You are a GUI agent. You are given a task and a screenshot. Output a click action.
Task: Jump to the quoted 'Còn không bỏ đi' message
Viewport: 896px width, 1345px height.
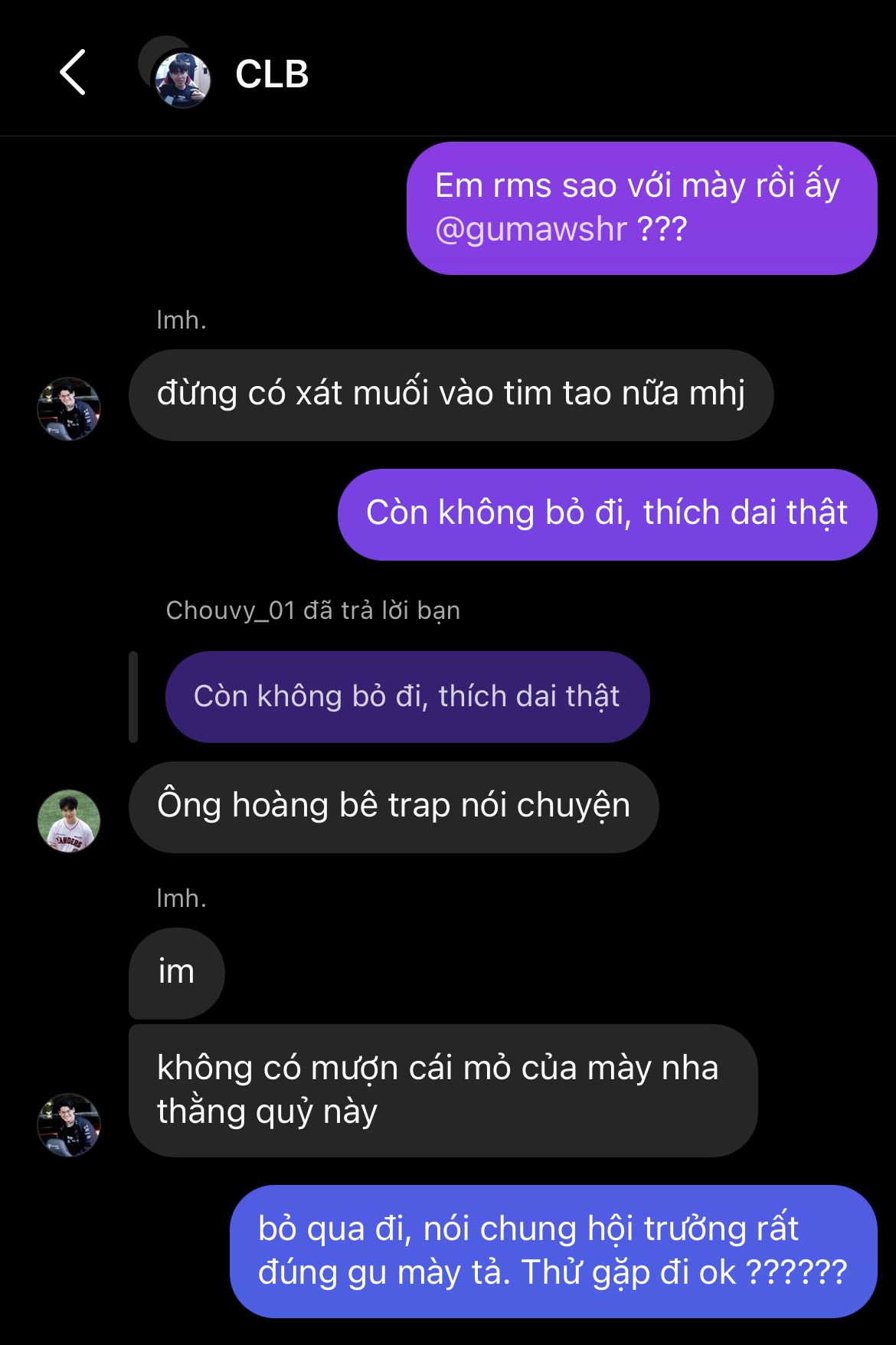407,696
